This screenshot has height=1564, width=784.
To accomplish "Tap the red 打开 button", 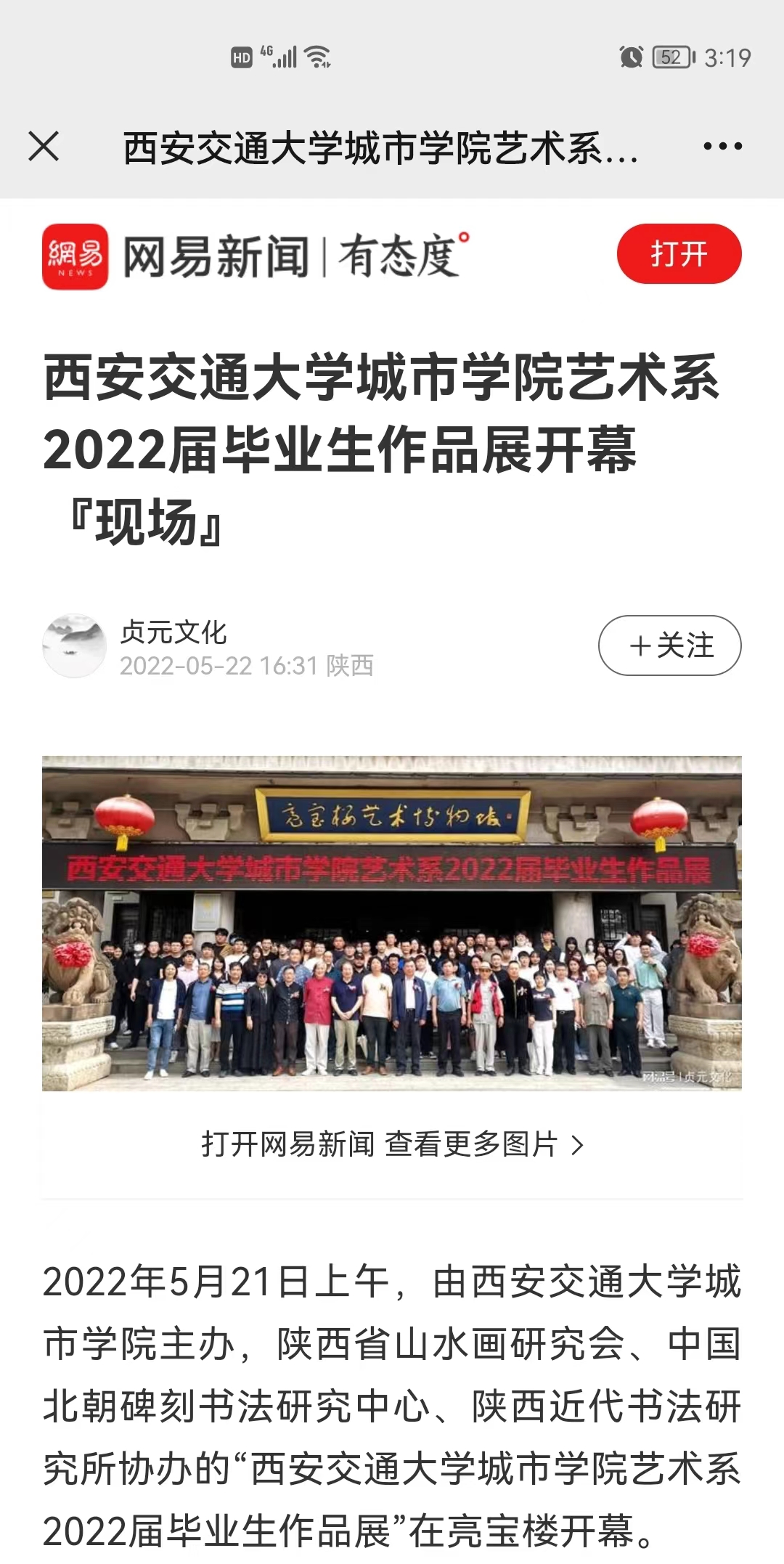I will (x=679, y=254).
